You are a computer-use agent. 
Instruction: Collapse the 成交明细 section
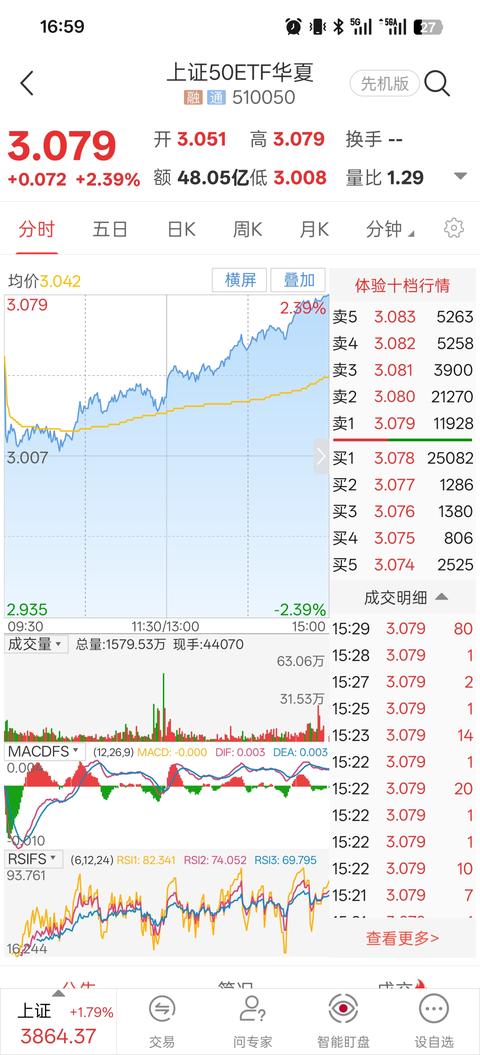(405, 597)
